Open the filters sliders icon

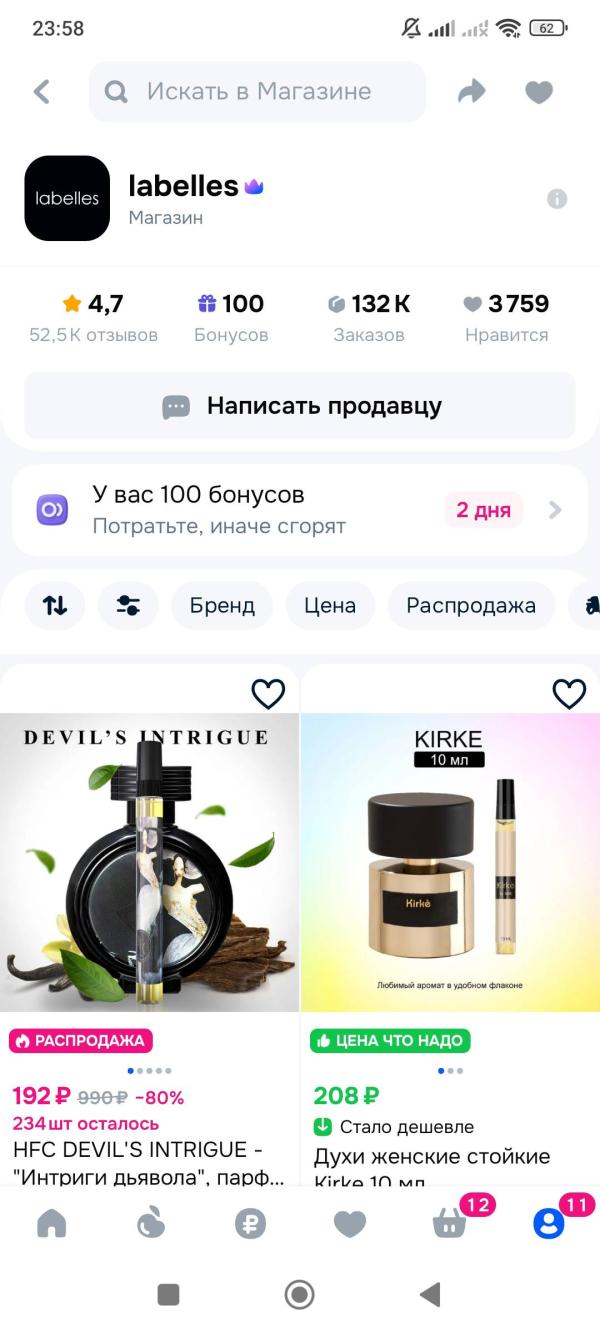tap(128, 605)
